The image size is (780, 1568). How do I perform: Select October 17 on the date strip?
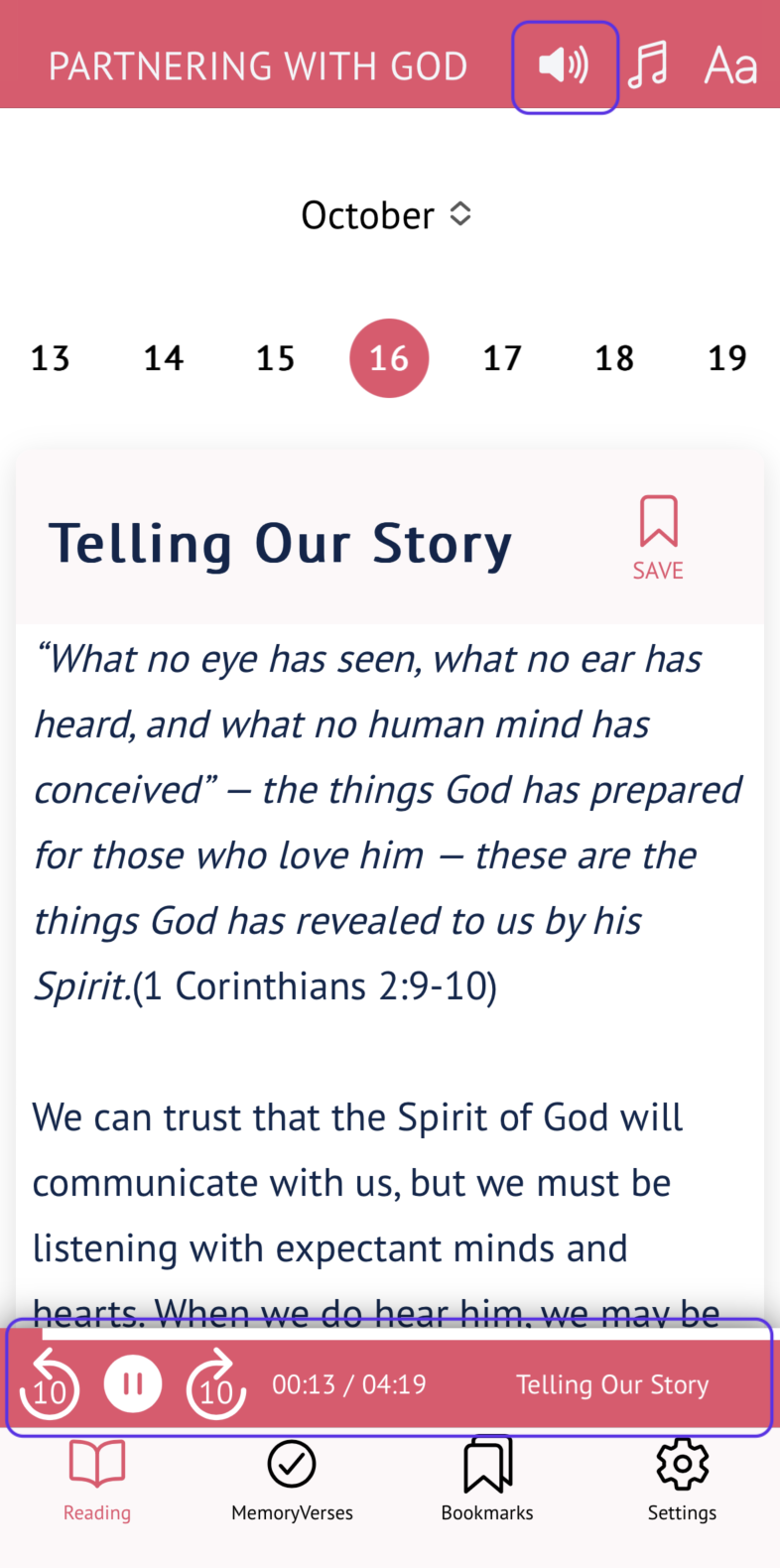pyautogui.click(x=502, y=358)
